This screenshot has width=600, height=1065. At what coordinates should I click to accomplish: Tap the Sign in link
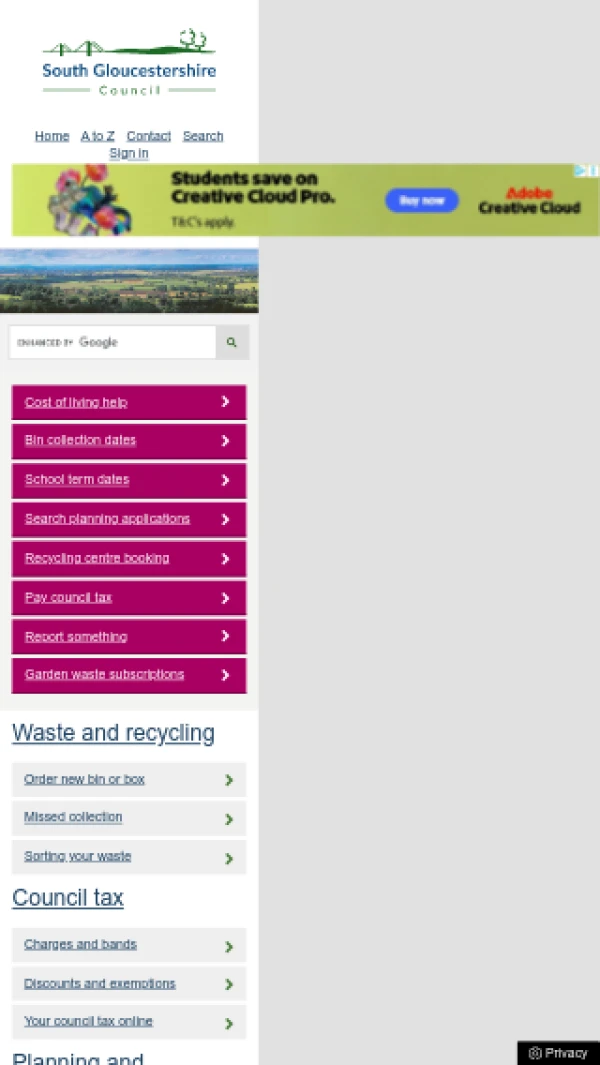pos(128,153)
